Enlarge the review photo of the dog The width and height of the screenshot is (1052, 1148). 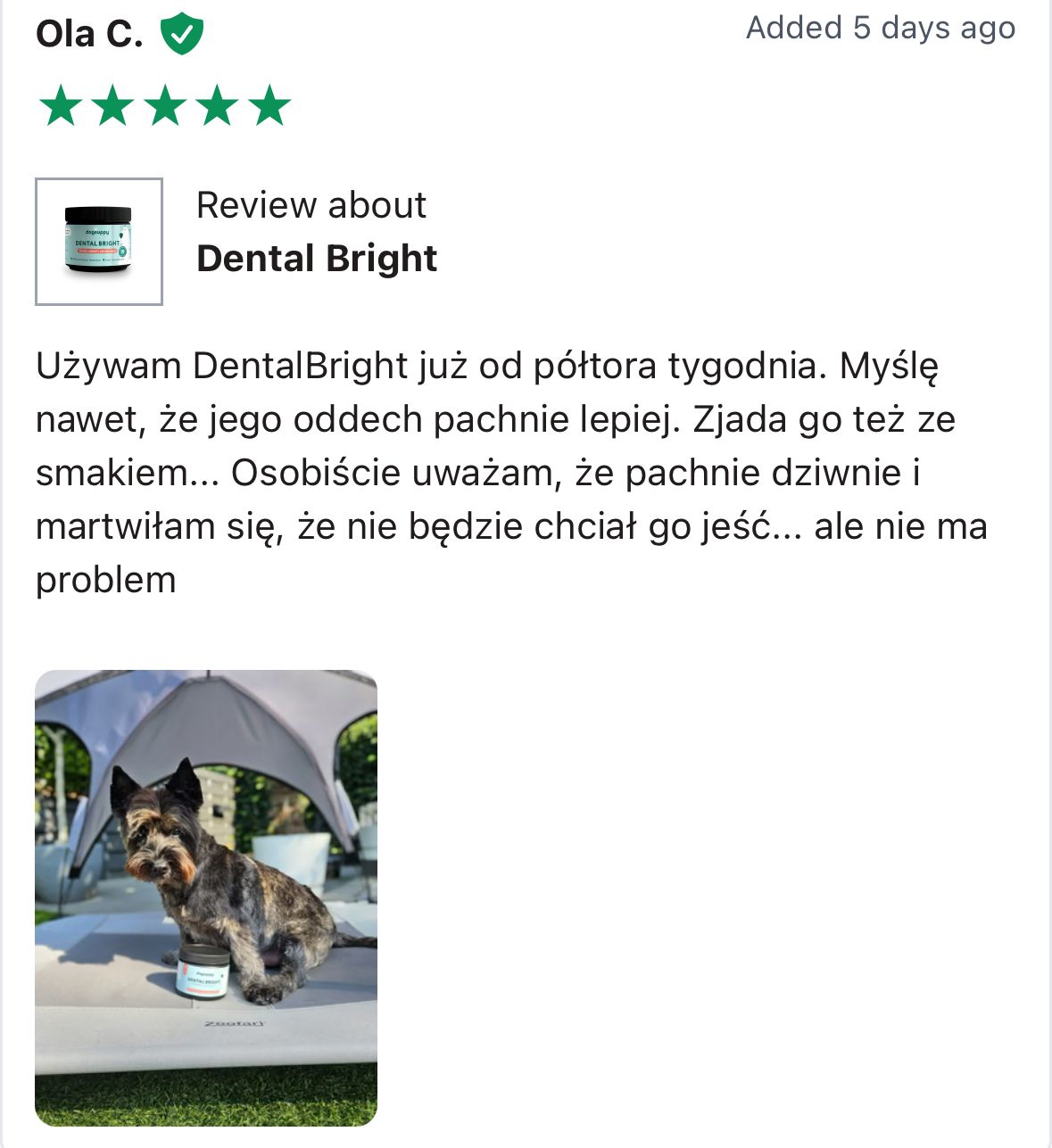206,897
